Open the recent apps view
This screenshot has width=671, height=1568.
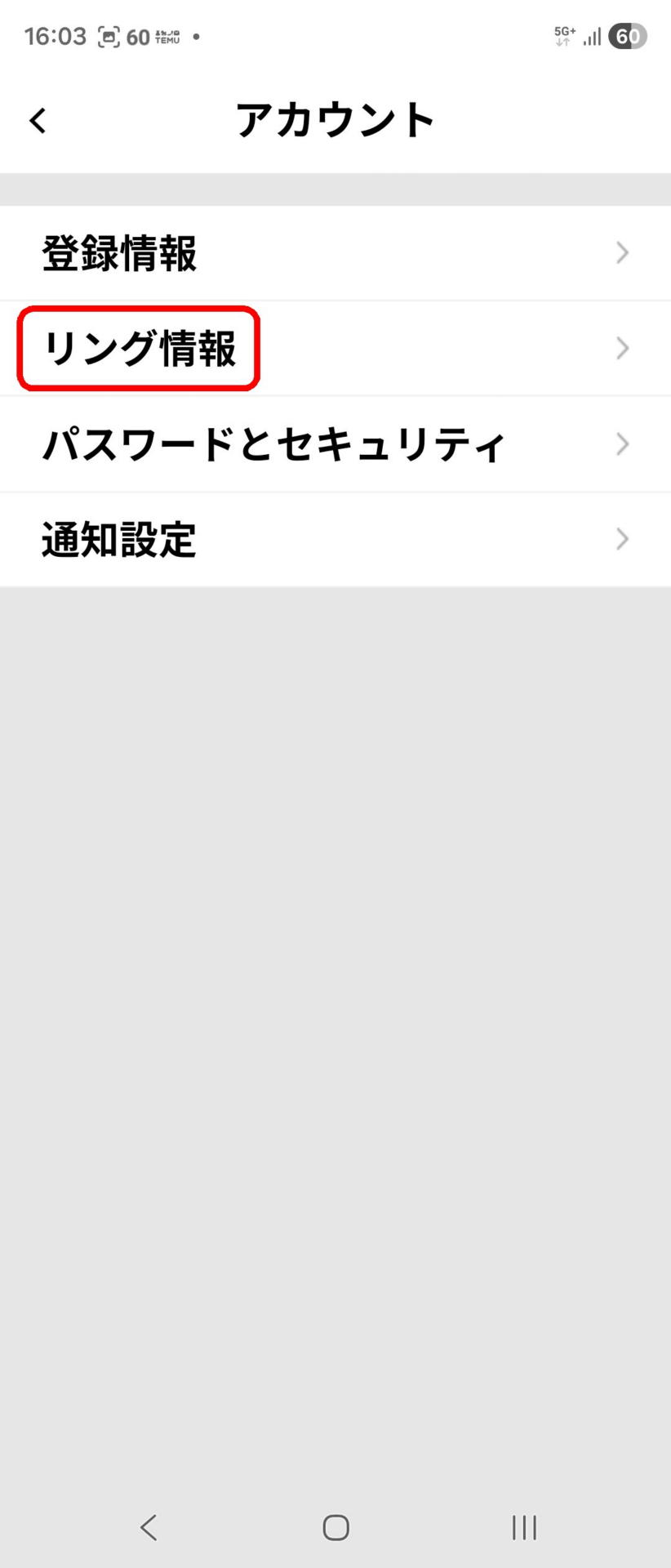(x=524, y=1527)
